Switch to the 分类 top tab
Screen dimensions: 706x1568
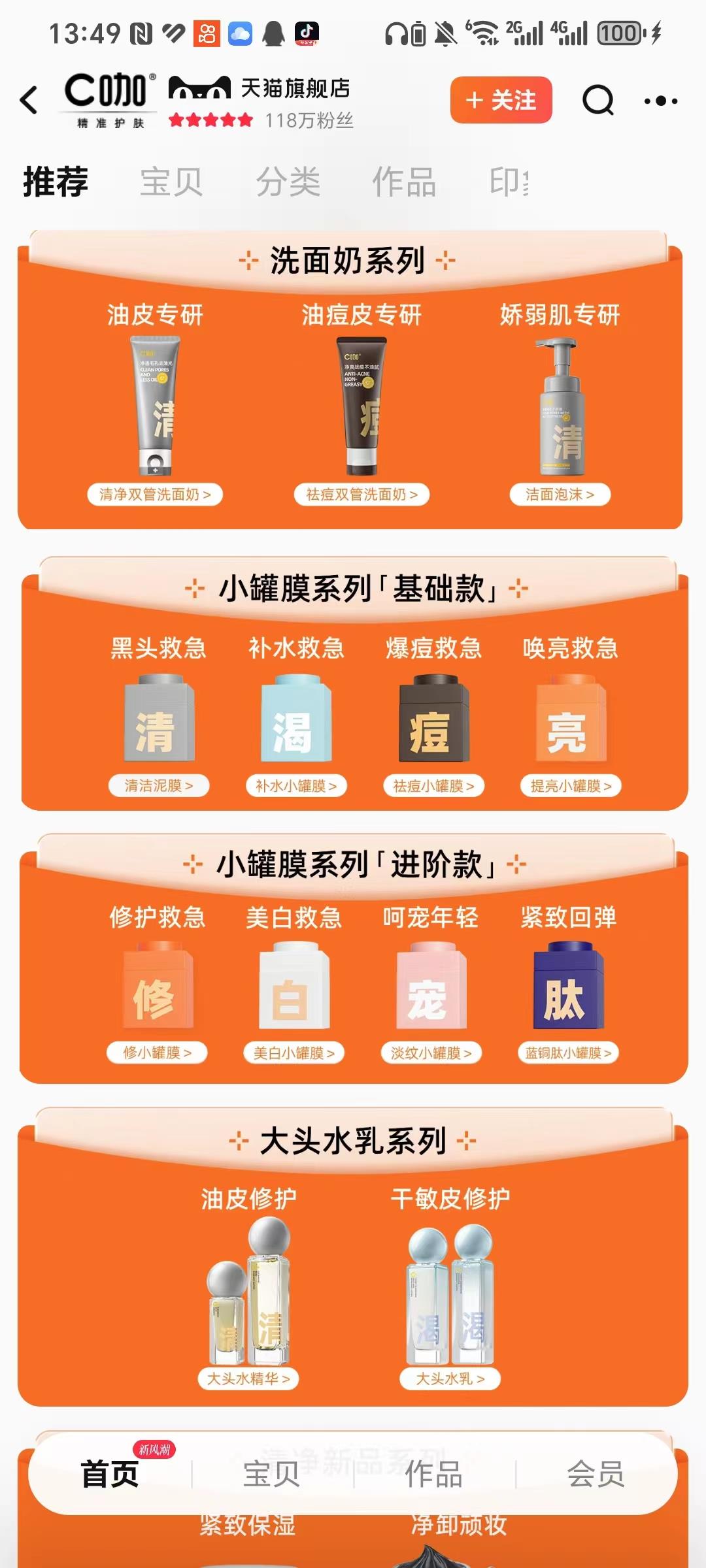coord(288,182)
